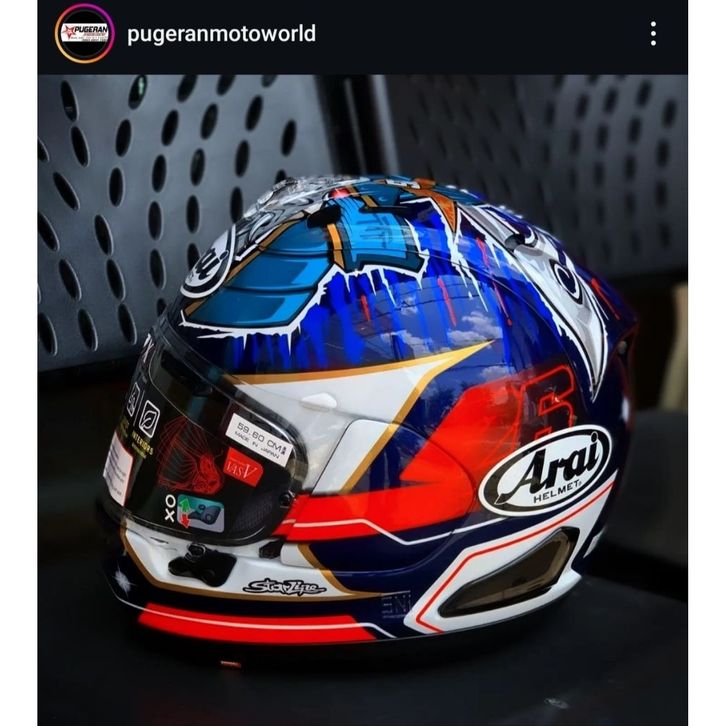The width and height of the screenshot is (726, 726).
Task: Open the post's three-dot overflow menu
Action: click(x=653, y=34)
